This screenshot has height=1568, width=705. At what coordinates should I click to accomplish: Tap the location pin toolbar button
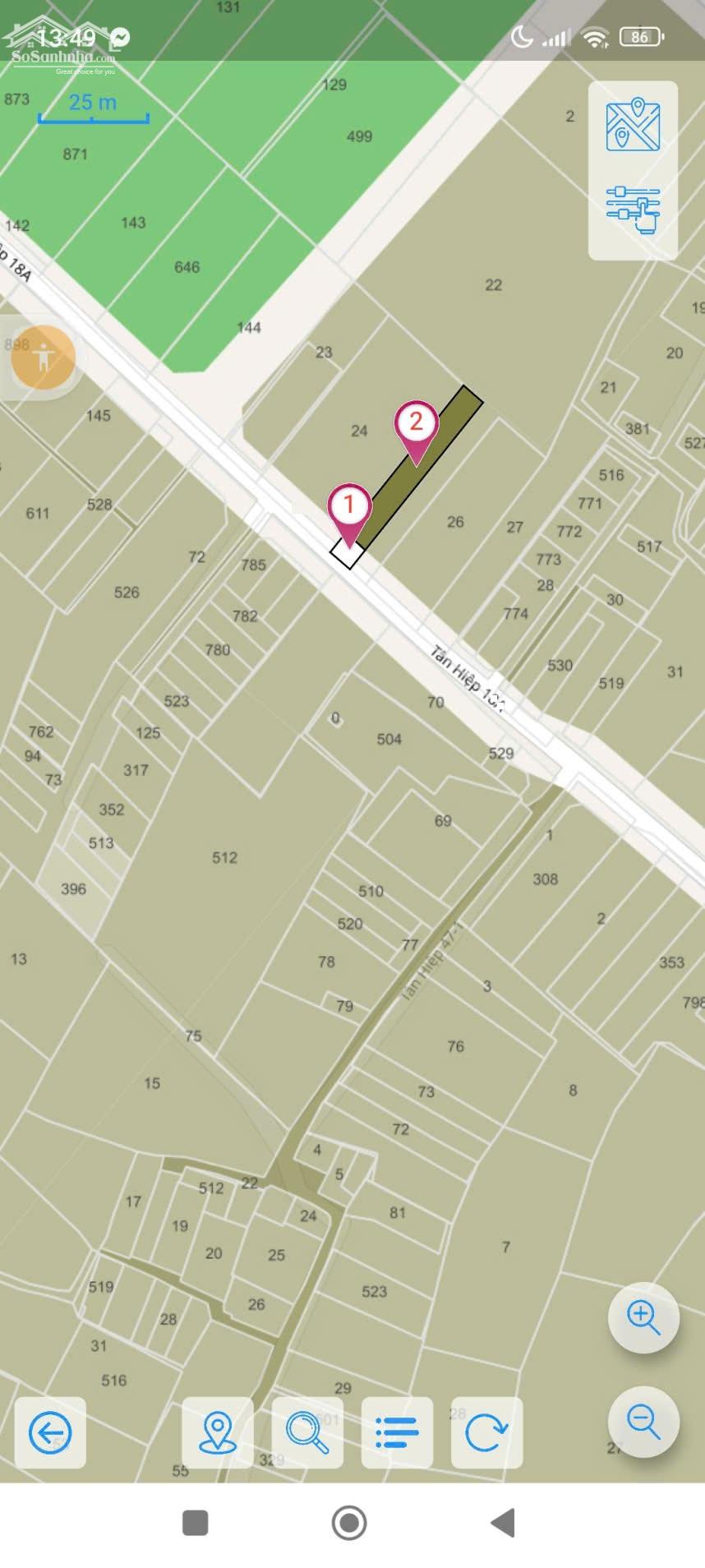[218, 1432]
